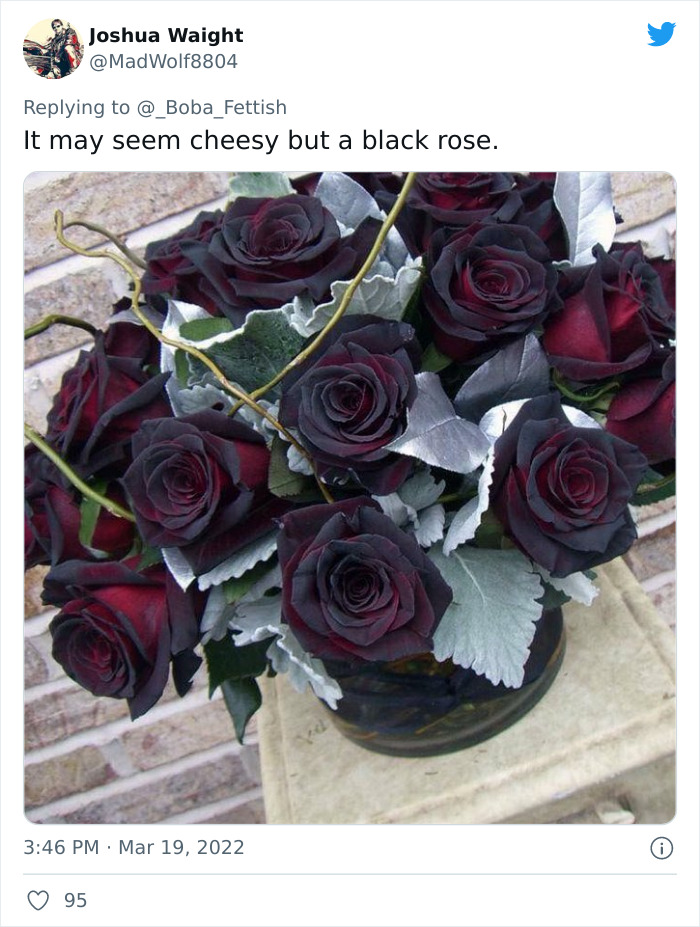Open the 3:46 PM Mar 19 timestamp

[134, 847]
